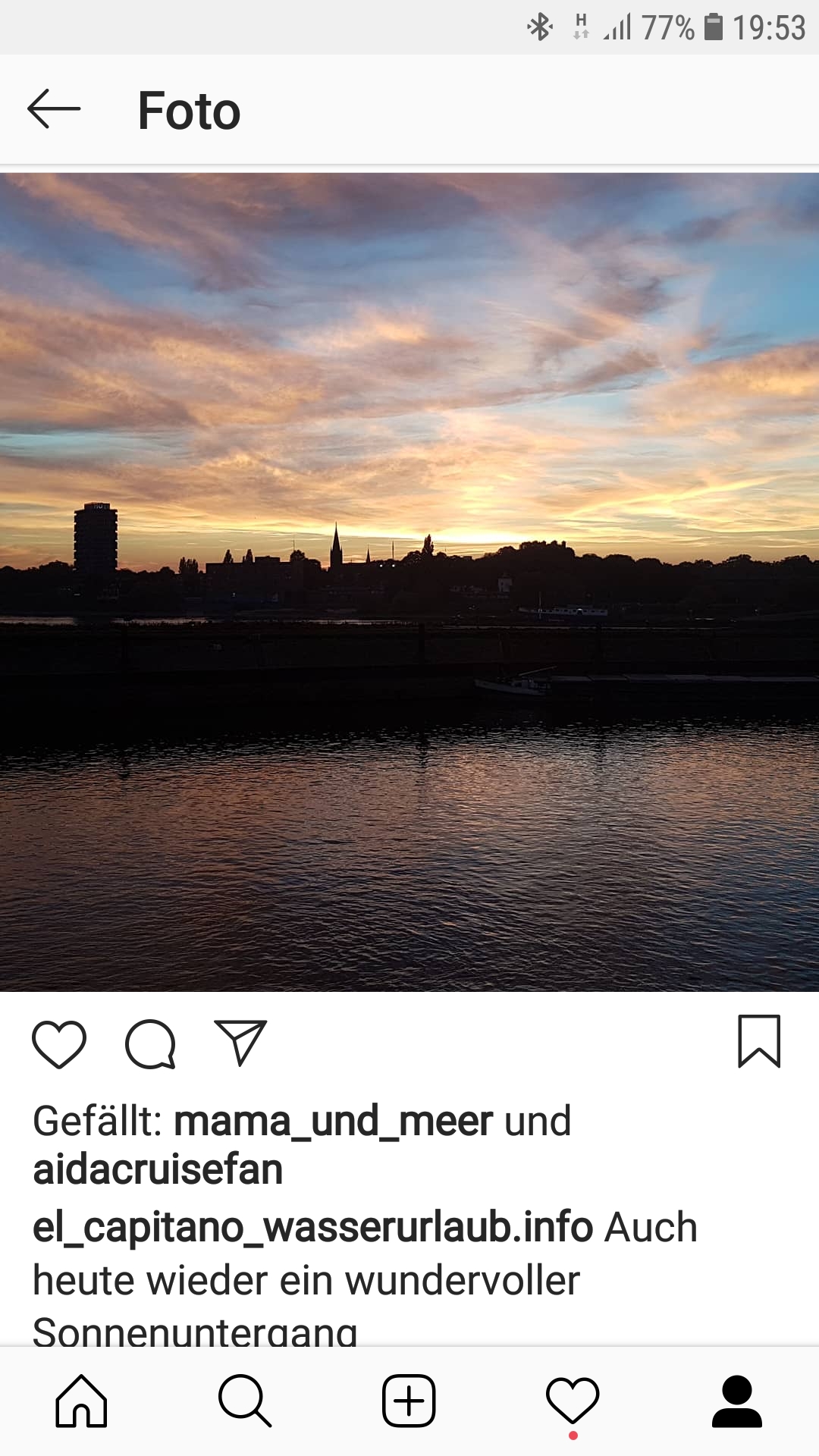Like the sunset photo post
This screenshot has height=1456, width=819.
point(59,1044)
